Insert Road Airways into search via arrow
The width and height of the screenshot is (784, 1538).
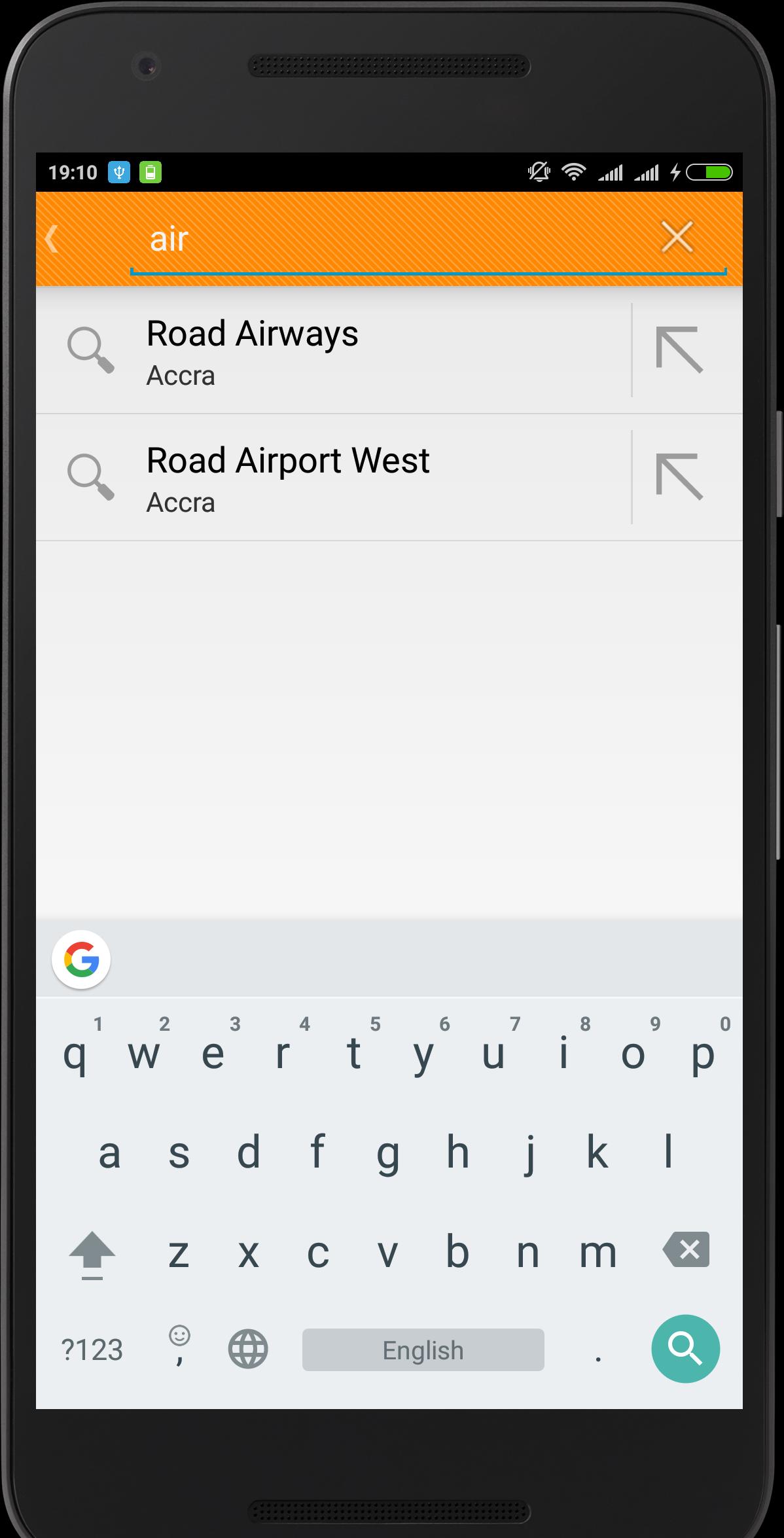click(679, 351)
